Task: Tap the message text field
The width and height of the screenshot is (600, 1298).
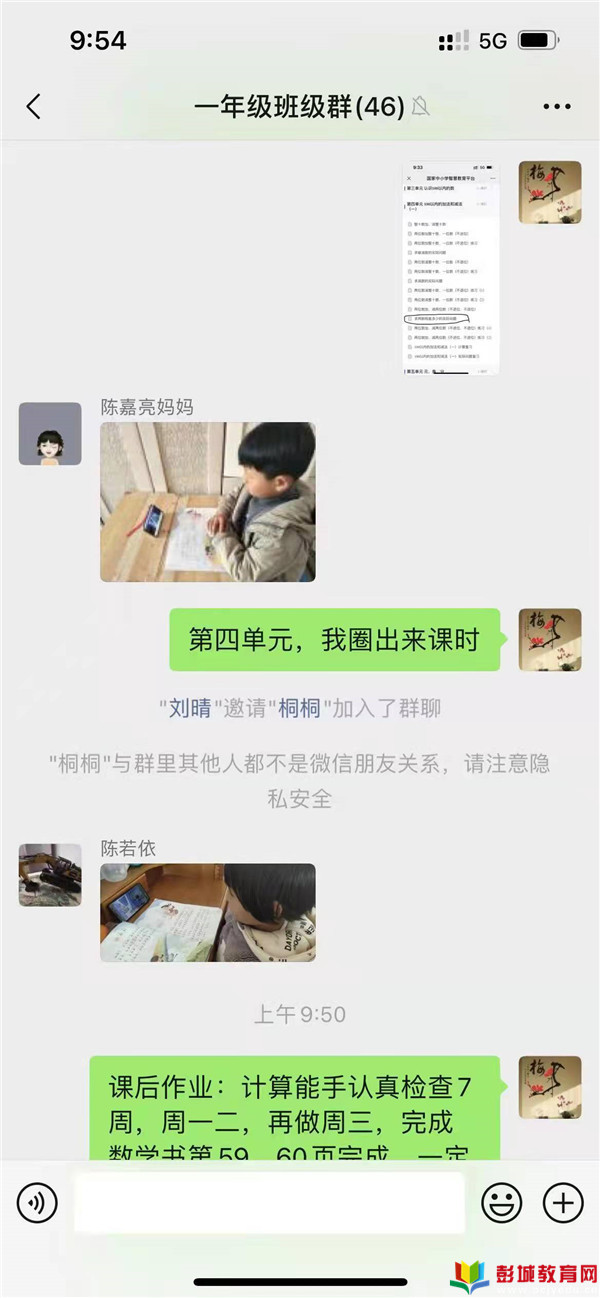Action: pos(270,1202)
